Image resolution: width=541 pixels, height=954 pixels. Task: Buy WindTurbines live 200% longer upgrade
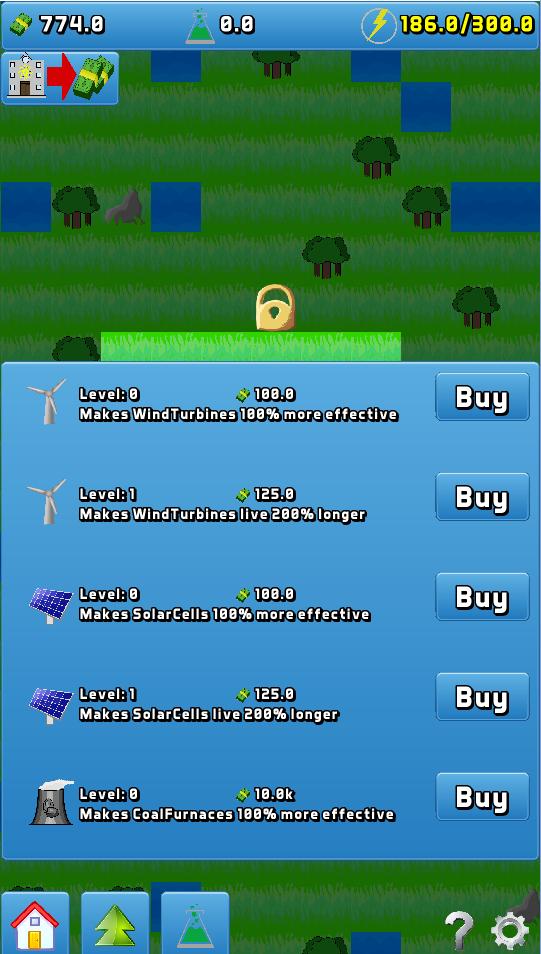click(x=482, y=497)
